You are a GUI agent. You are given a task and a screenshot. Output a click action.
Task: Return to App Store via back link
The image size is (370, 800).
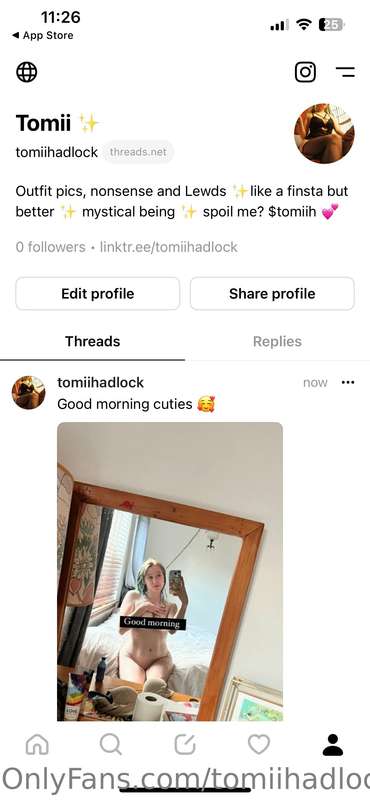point(42,35)
